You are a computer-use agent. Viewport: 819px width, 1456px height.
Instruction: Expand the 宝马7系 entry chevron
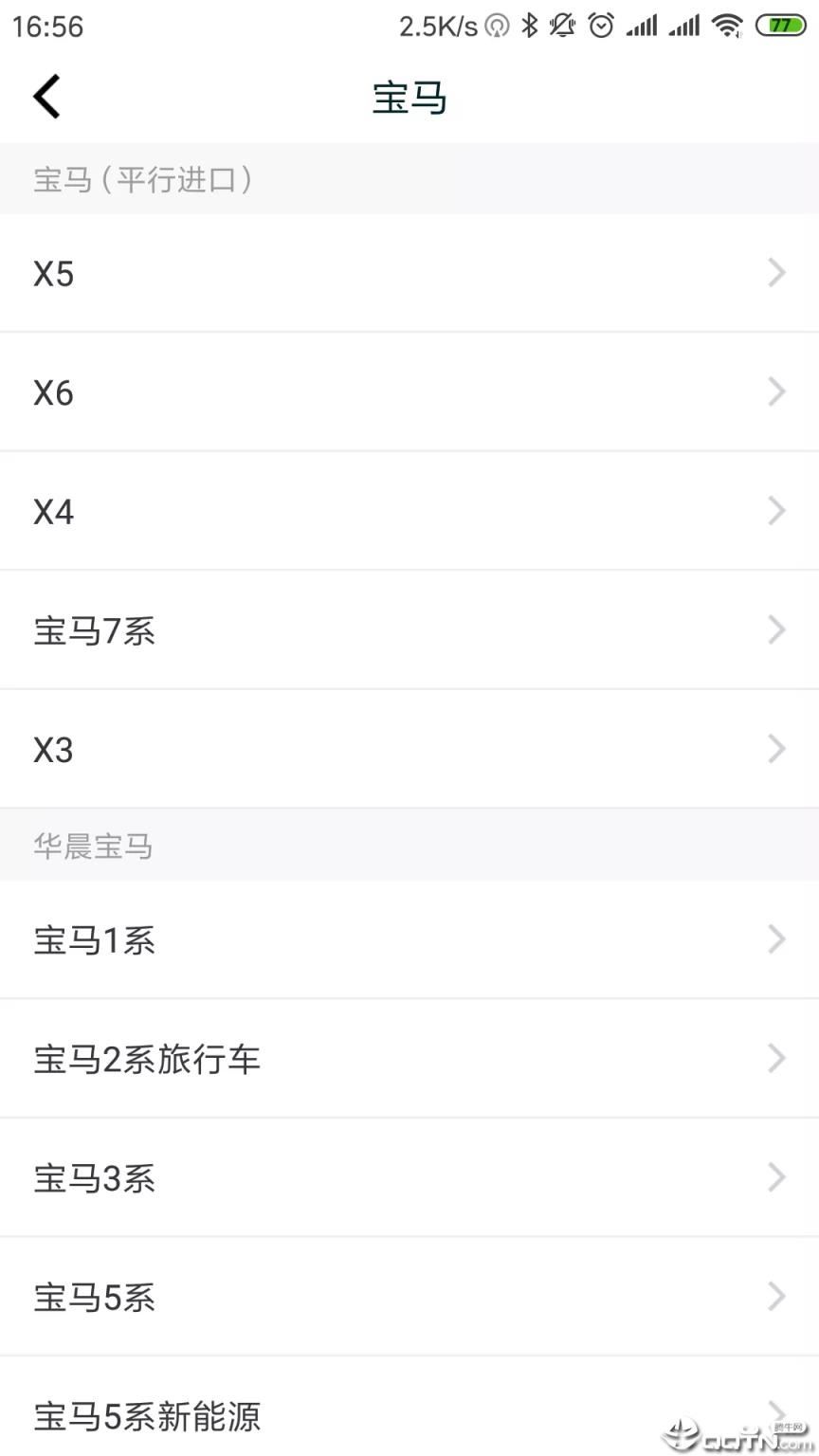coord(775,629)
